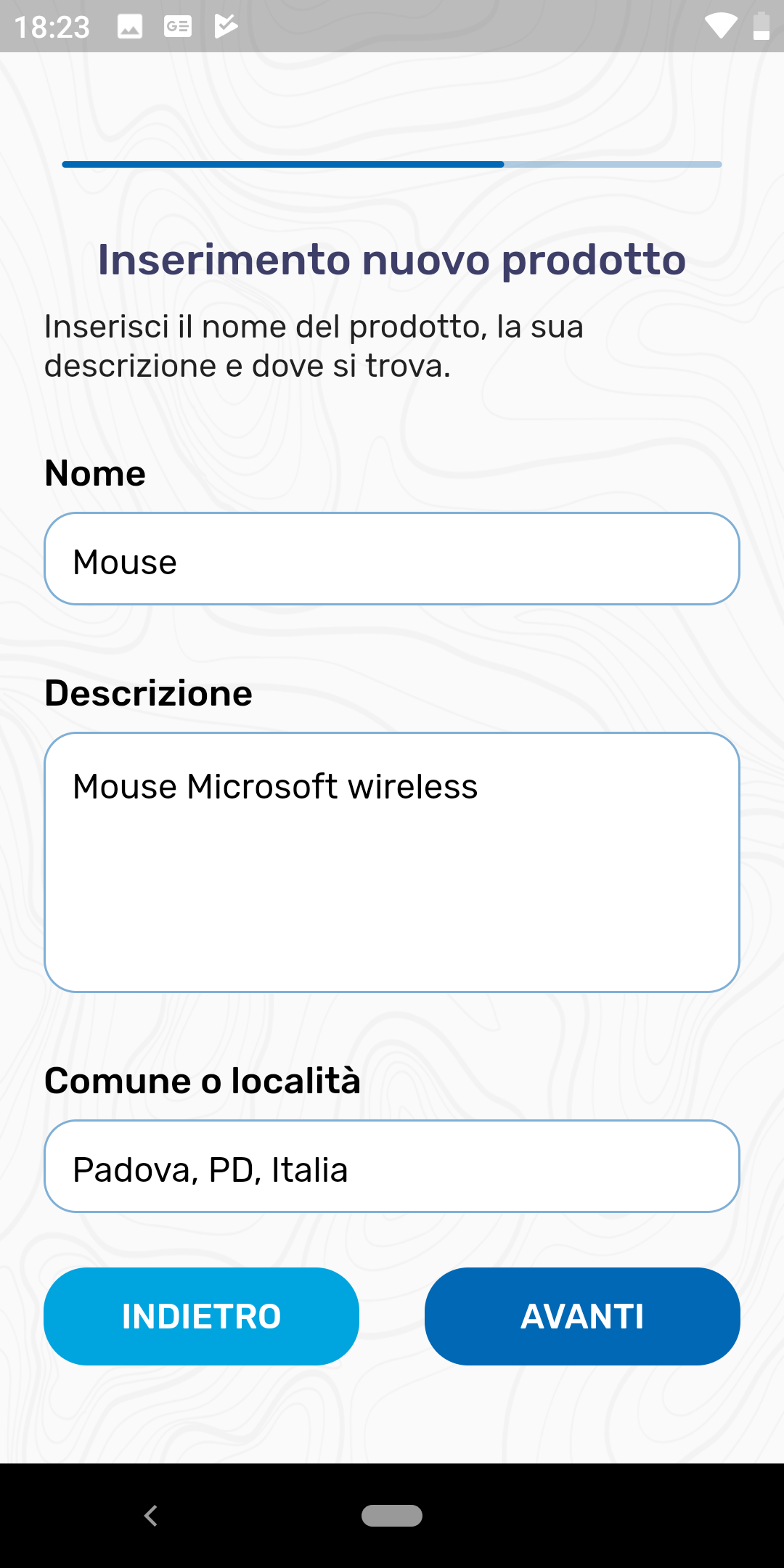This screenshot has height=1568, width=784.
Task: Tap the system home pill
Action: point(392,1516)
